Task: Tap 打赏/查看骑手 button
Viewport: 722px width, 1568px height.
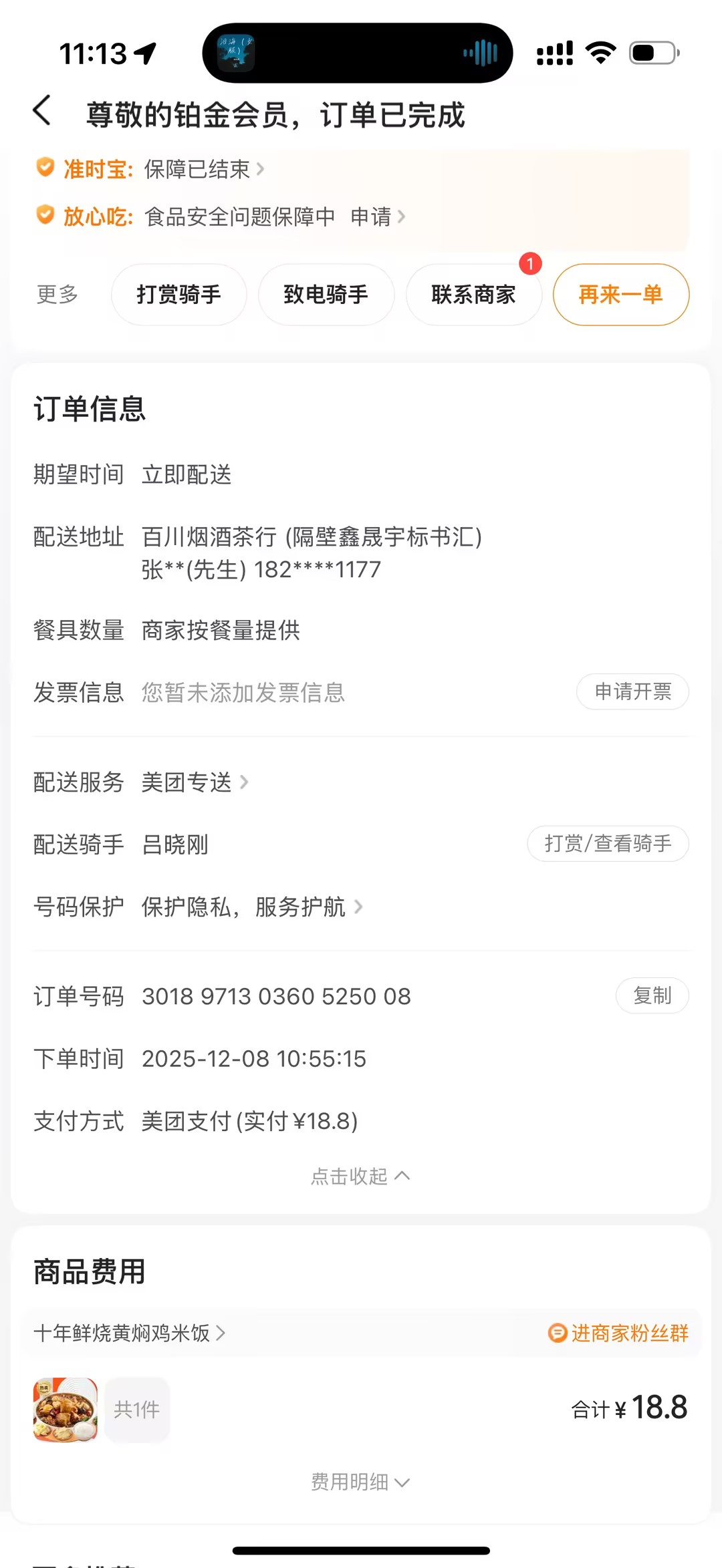Action: [608, 844]
